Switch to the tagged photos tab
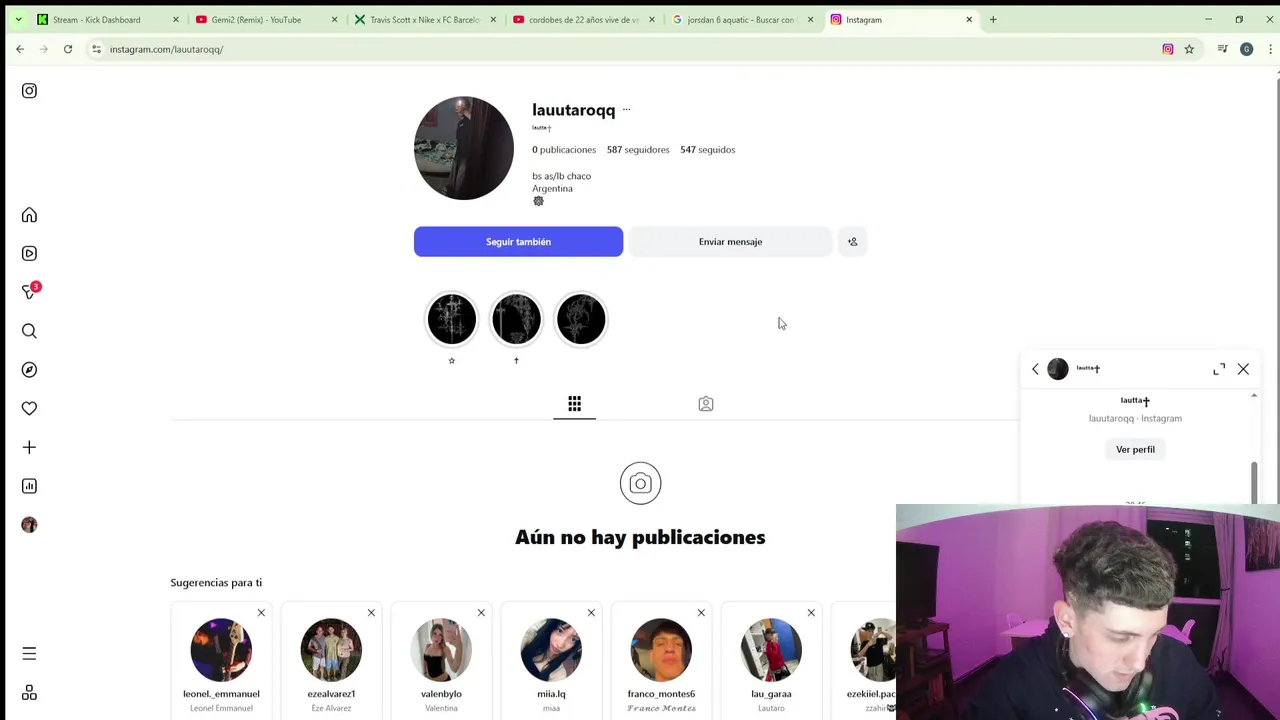Screen dimensions: 1280x720 (706, 403)
